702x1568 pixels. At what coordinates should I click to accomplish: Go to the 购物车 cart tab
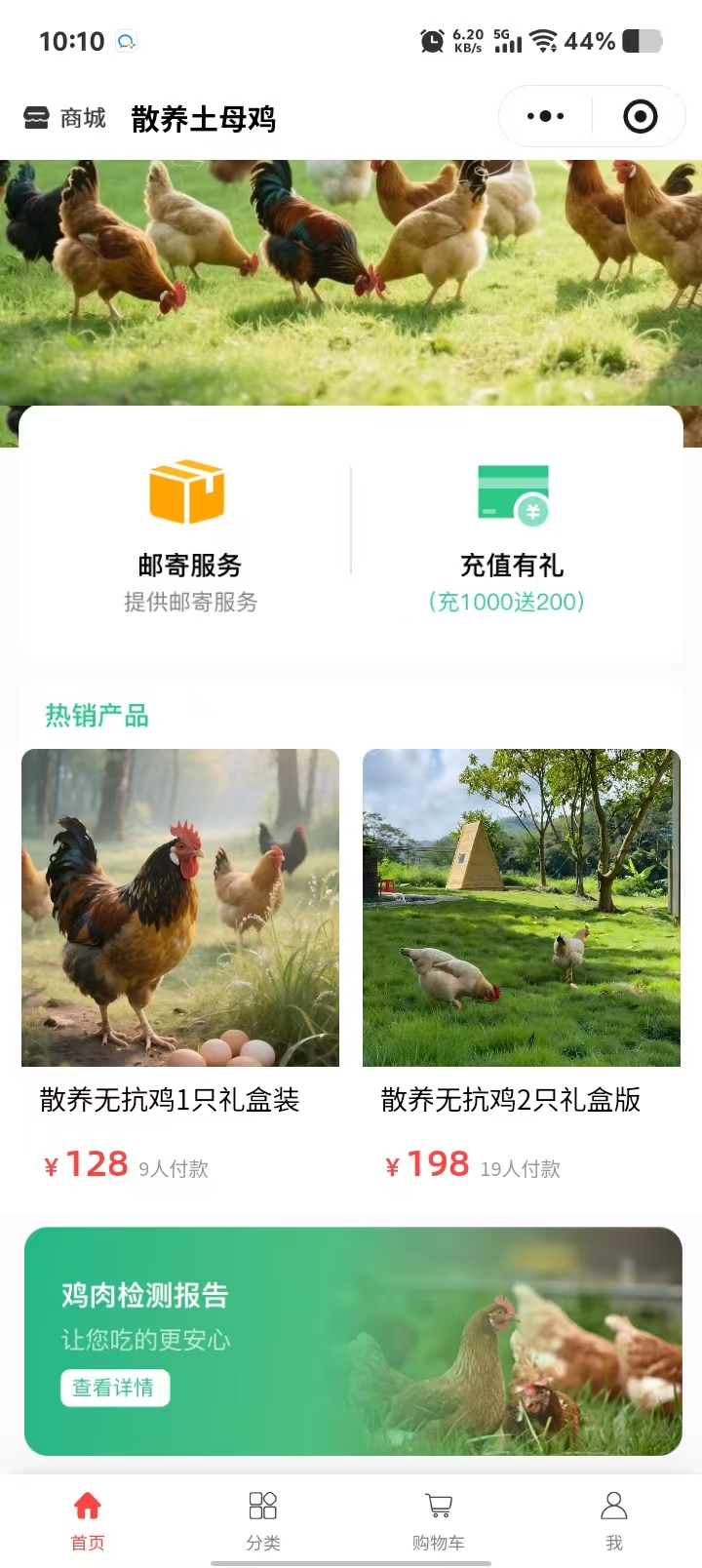pos(439,1519)
